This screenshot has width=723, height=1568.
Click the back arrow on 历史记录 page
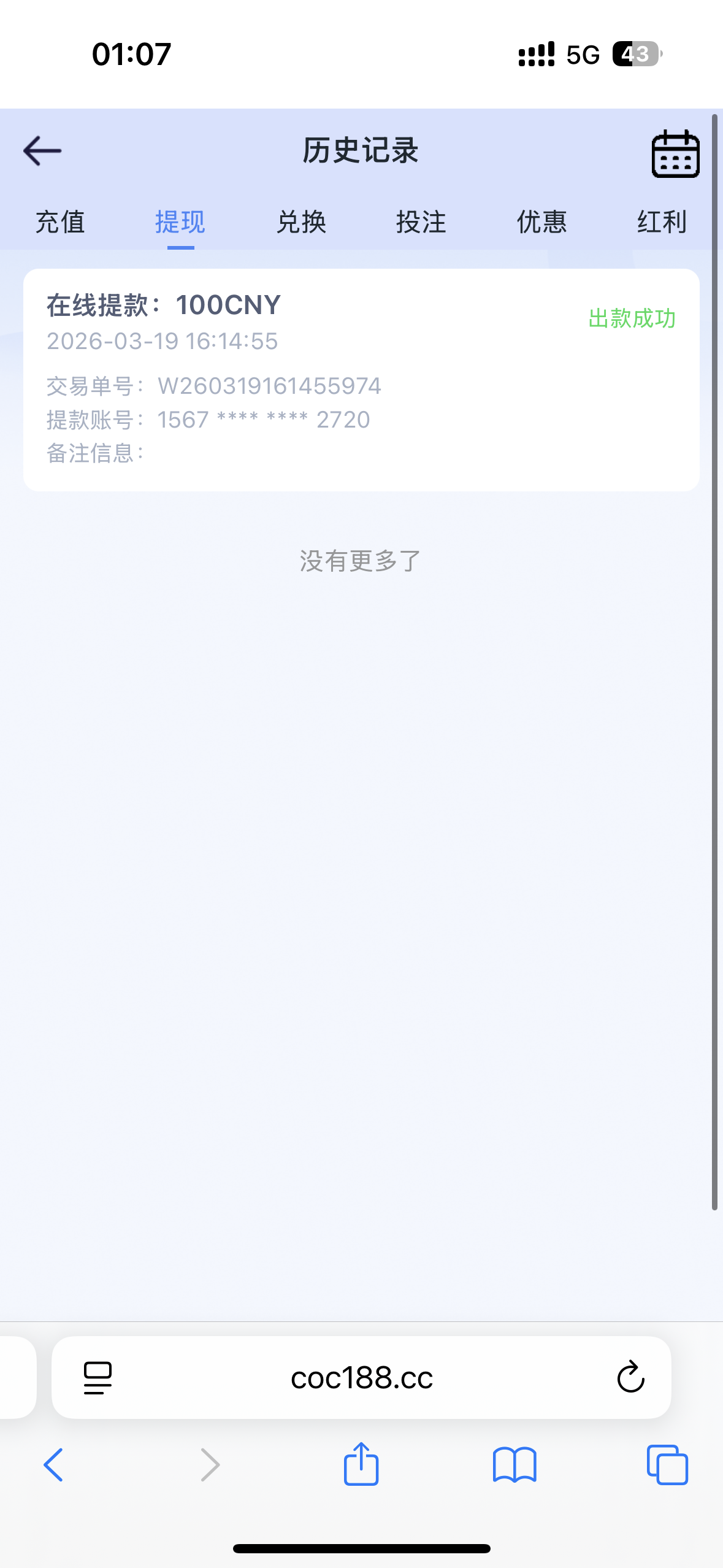click(x=42, y=150)
